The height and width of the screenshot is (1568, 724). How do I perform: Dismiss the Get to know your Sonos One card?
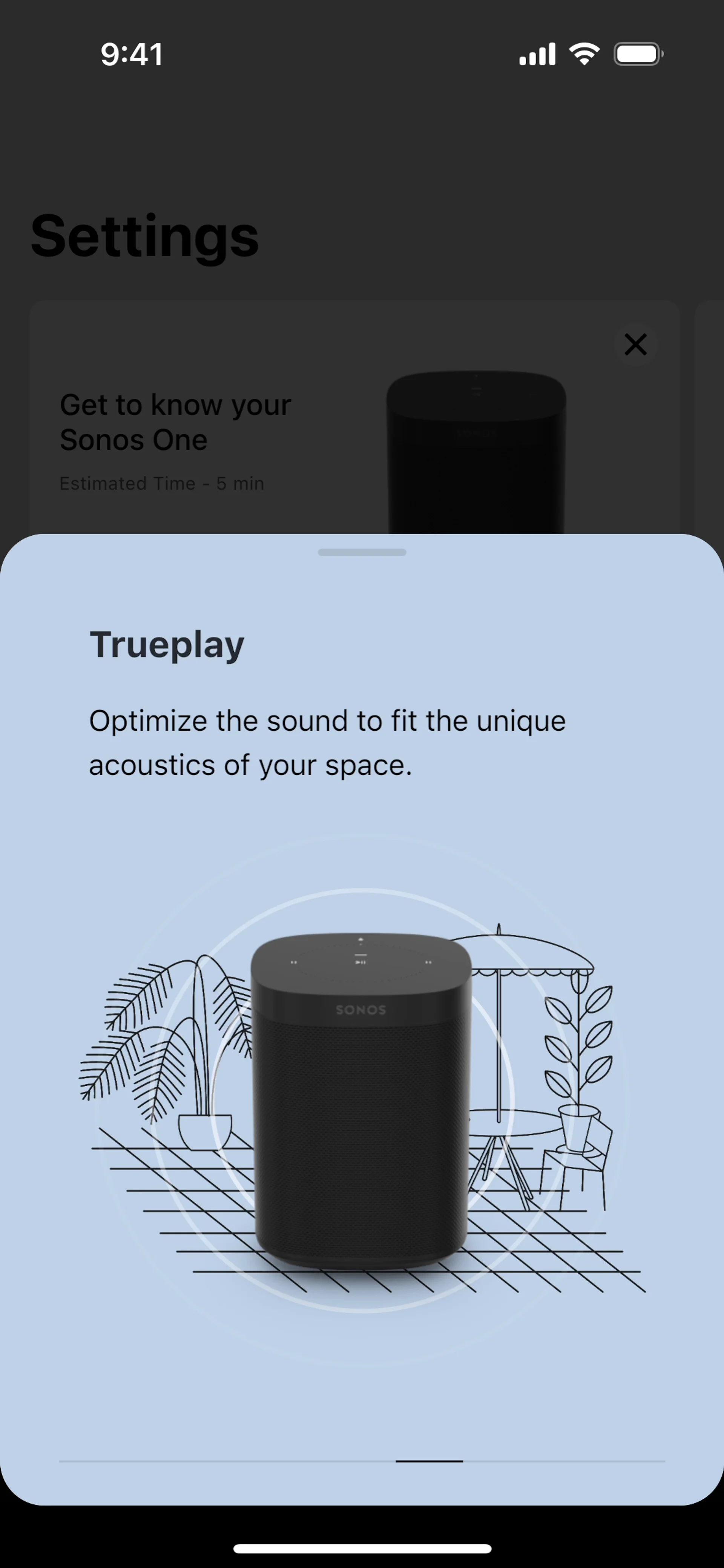pos(635,345)
